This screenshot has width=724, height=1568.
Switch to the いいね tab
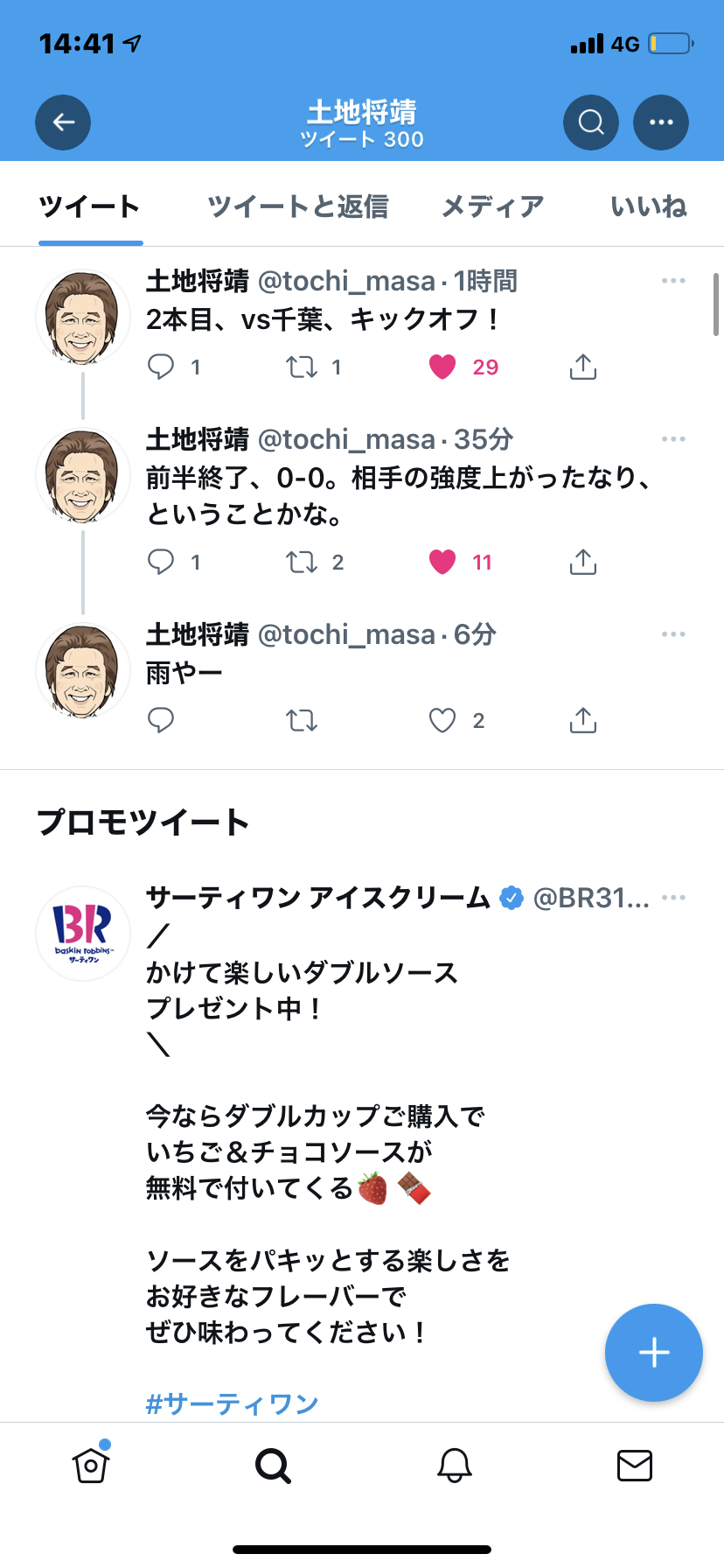[649, 206]
